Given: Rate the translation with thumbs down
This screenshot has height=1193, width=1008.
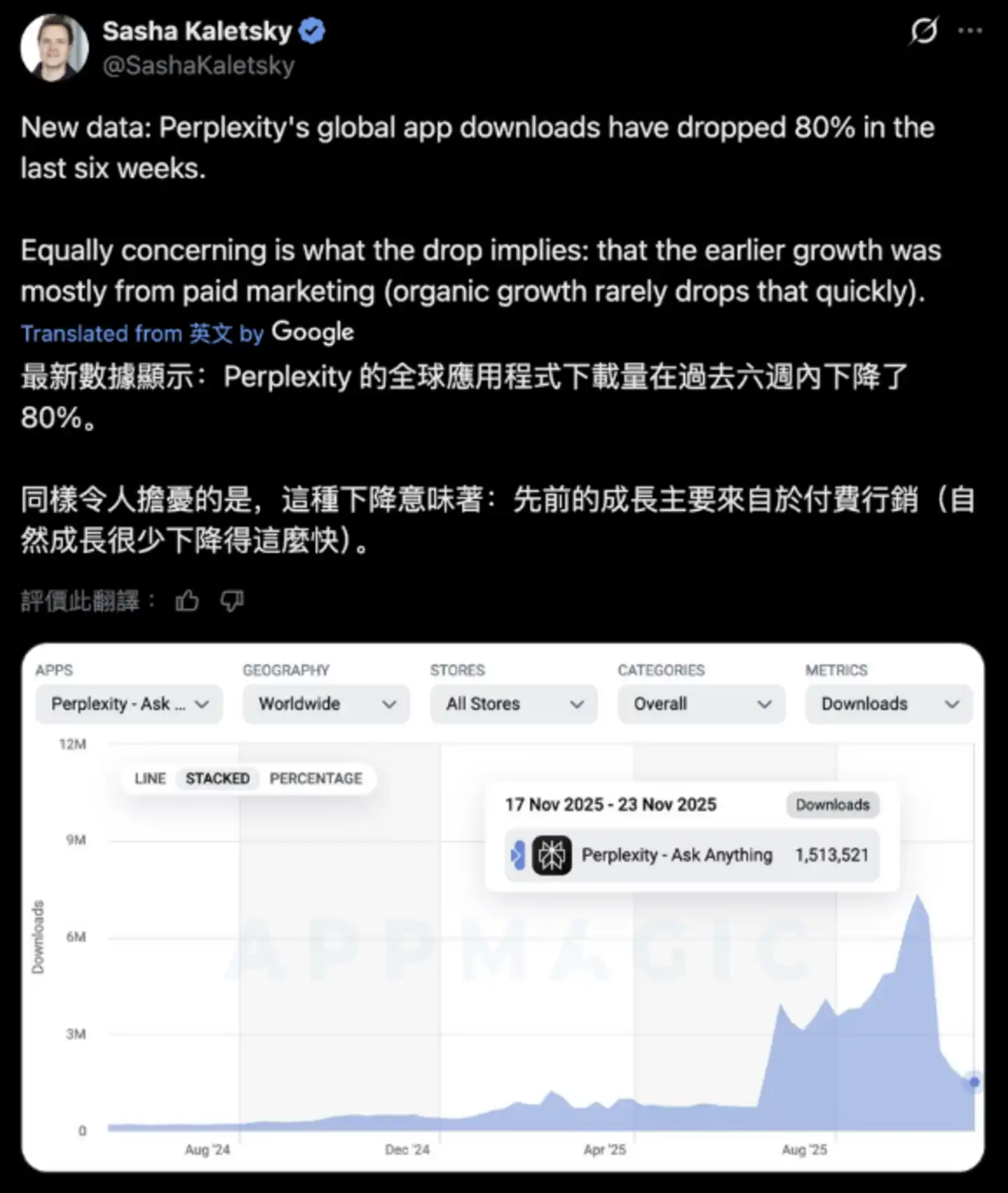Looking at the screenshot, I should (232, 601).
